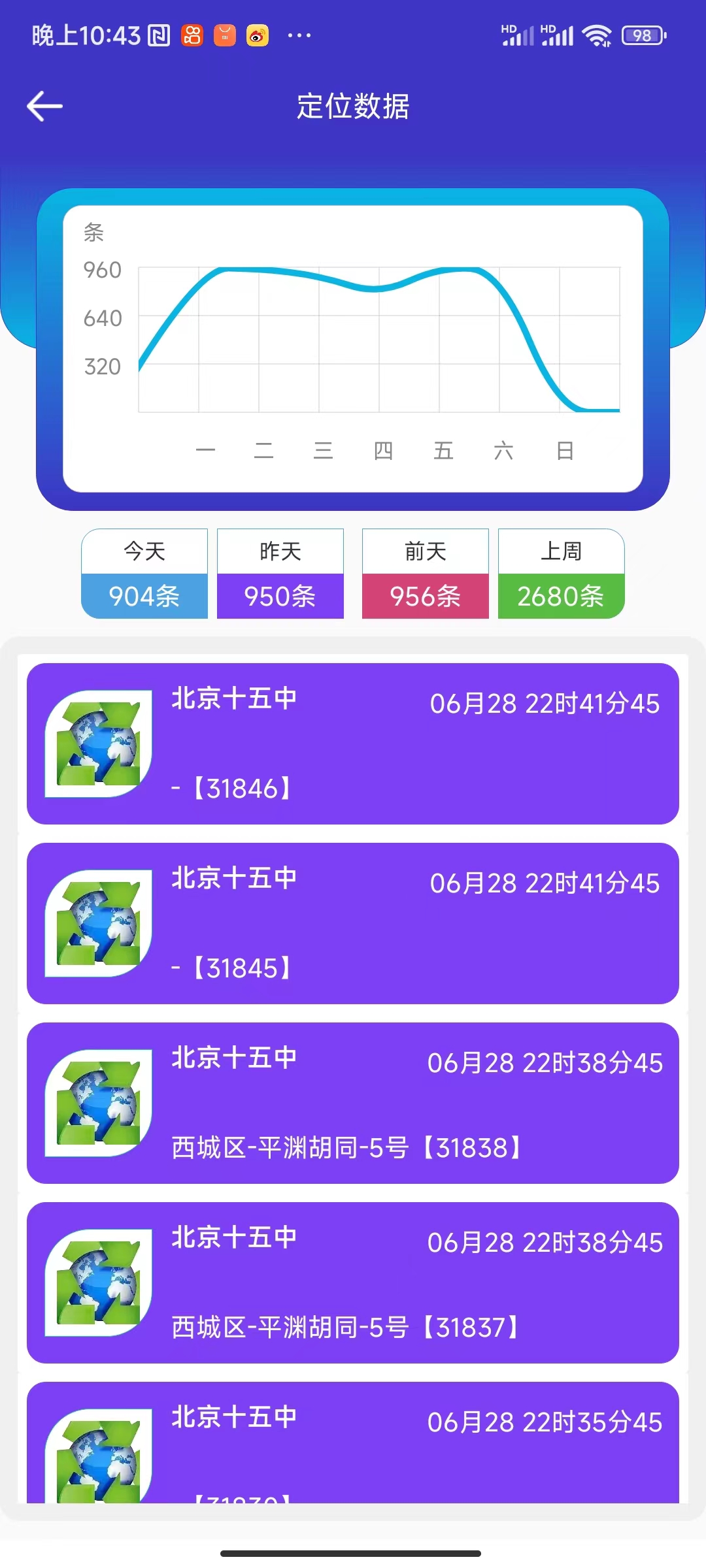This screenshot has height=1568, width=706.
Task: Open location record 【31846】
Action: point(353,744)
